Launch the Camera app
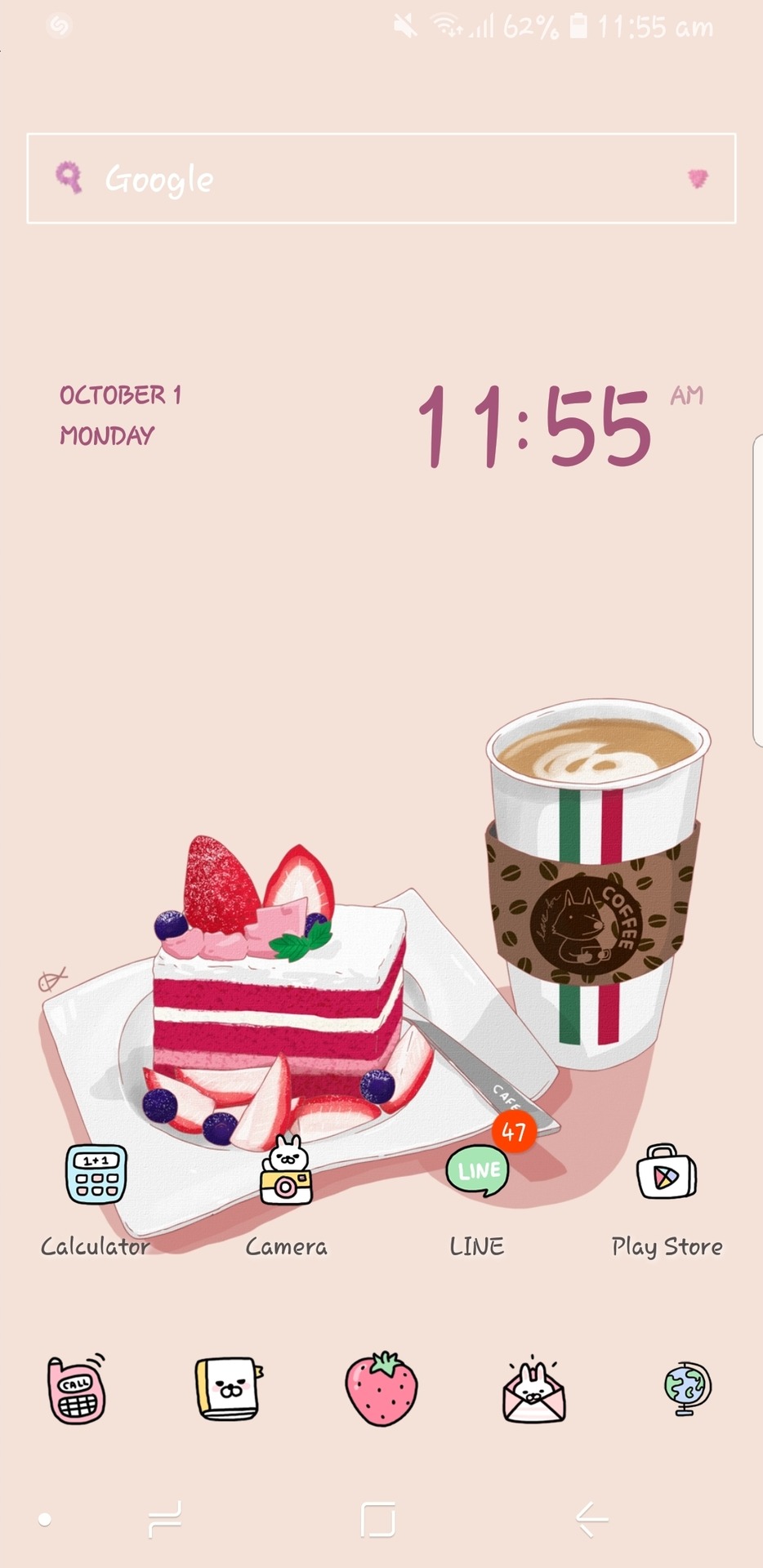This screenshot has width=763, height=1568. point(286,1174)
